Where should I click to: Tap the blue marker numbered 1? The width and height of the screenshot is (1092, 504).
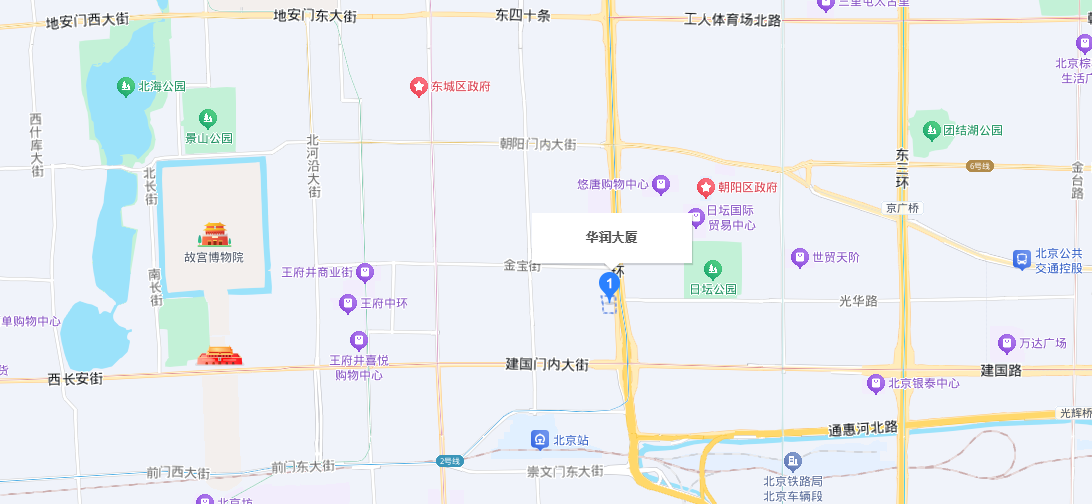[609, 284]
